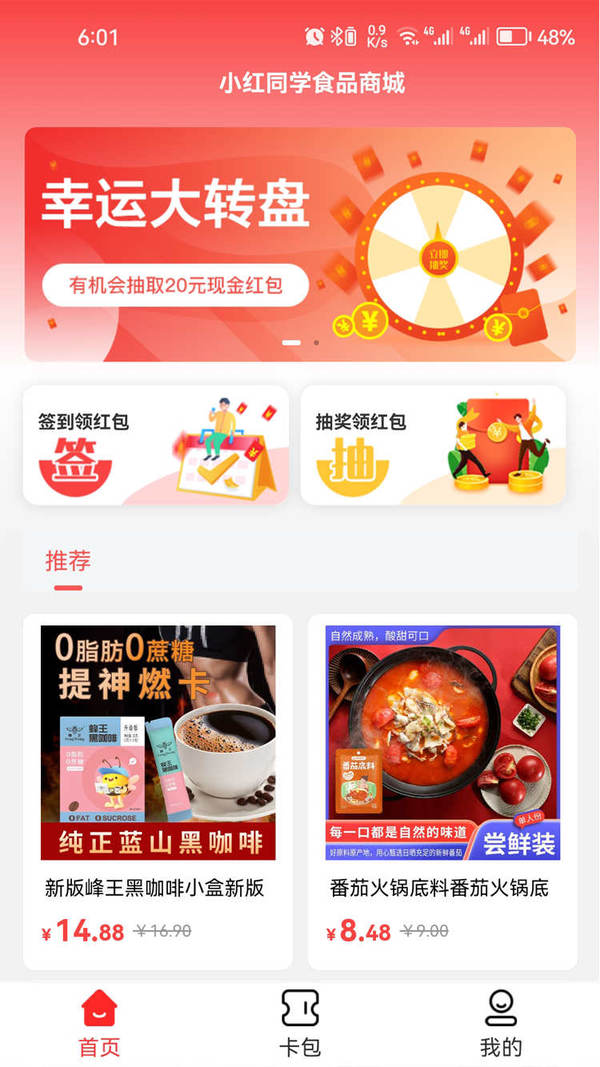600x1067 pixels.
Task: Select the 推荐 tab
Action: (68, 562)
